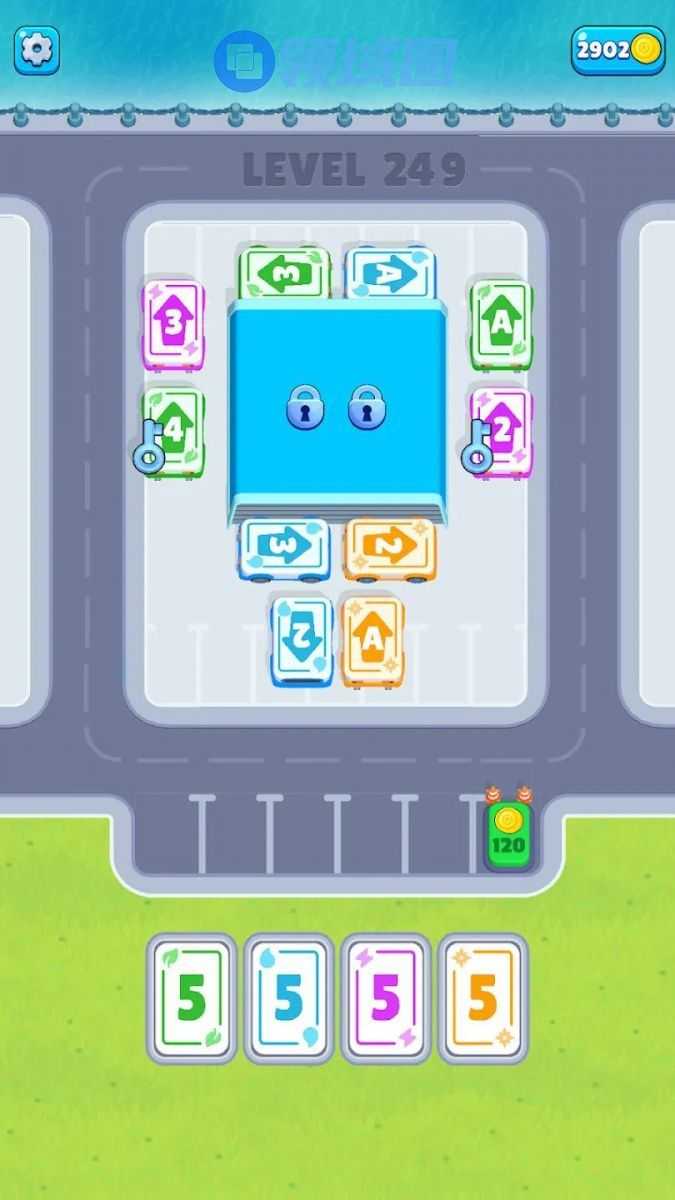The width and height of the screenshot is (675, 1200).
Task: Tap the blue car labeled 3
Action: 284,548
